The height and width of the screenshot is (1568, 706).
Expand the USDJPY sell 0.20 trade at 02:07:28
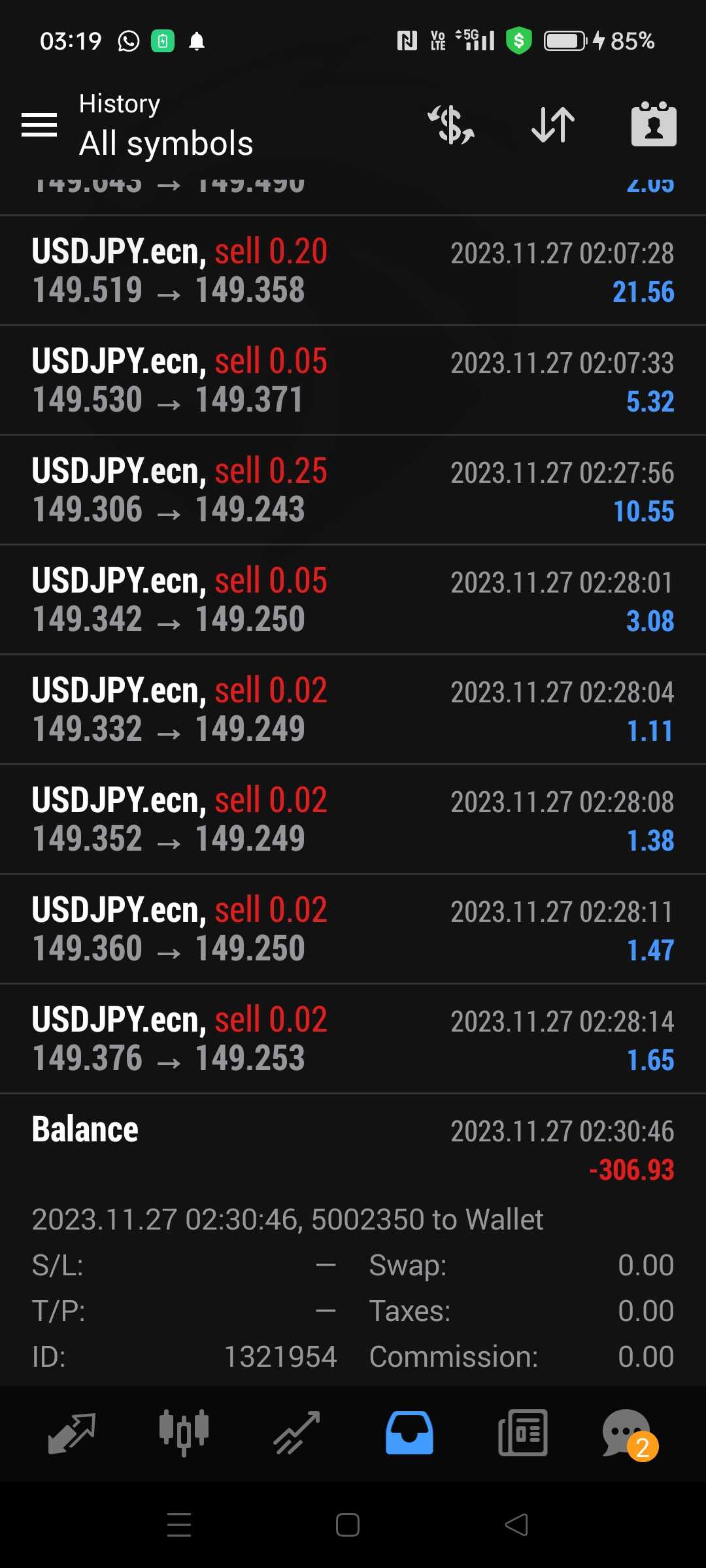point(353,270)
